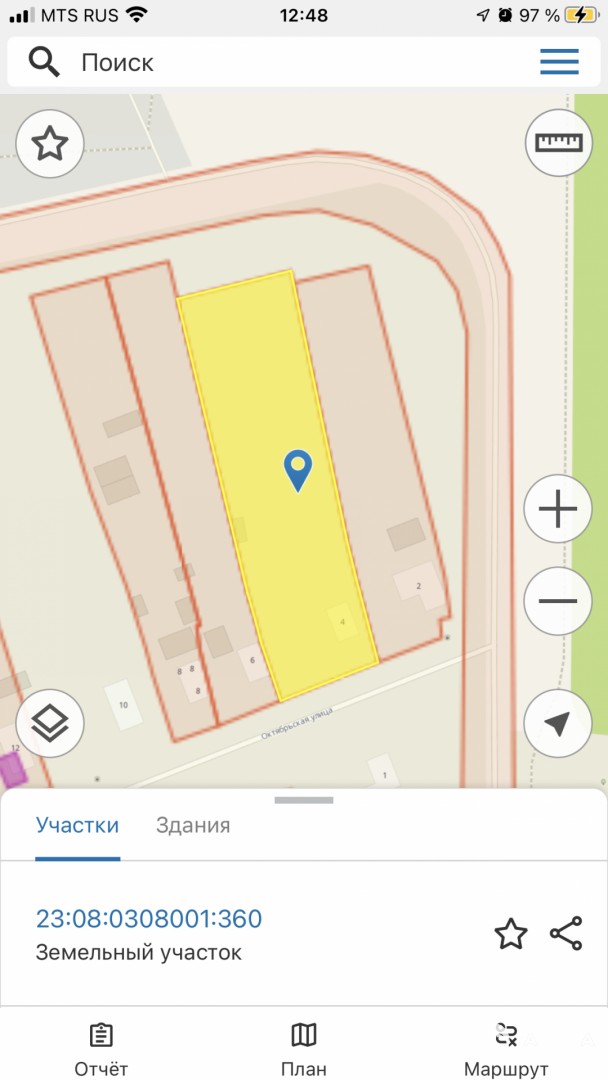Open the План view
Image resolution: width=608 pixels, height=1080 pixels.
(304, 1049)
